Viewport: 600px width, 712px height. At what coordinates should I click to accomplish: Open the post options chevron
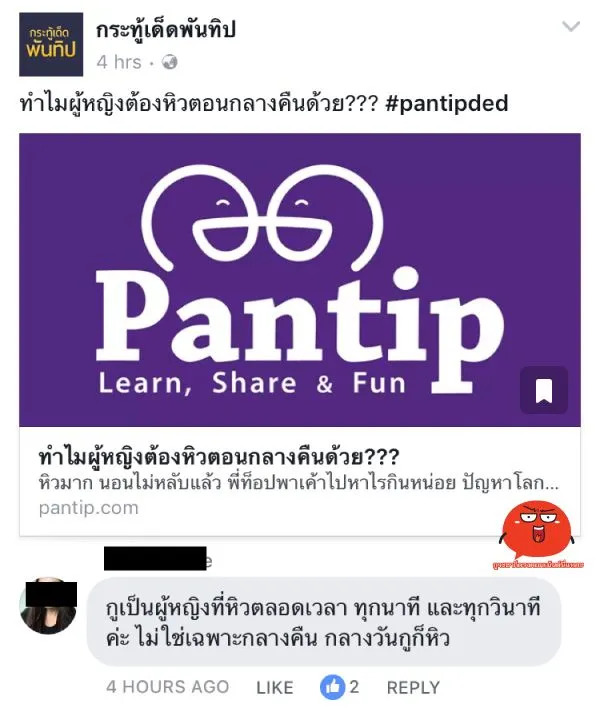[571, 27]
